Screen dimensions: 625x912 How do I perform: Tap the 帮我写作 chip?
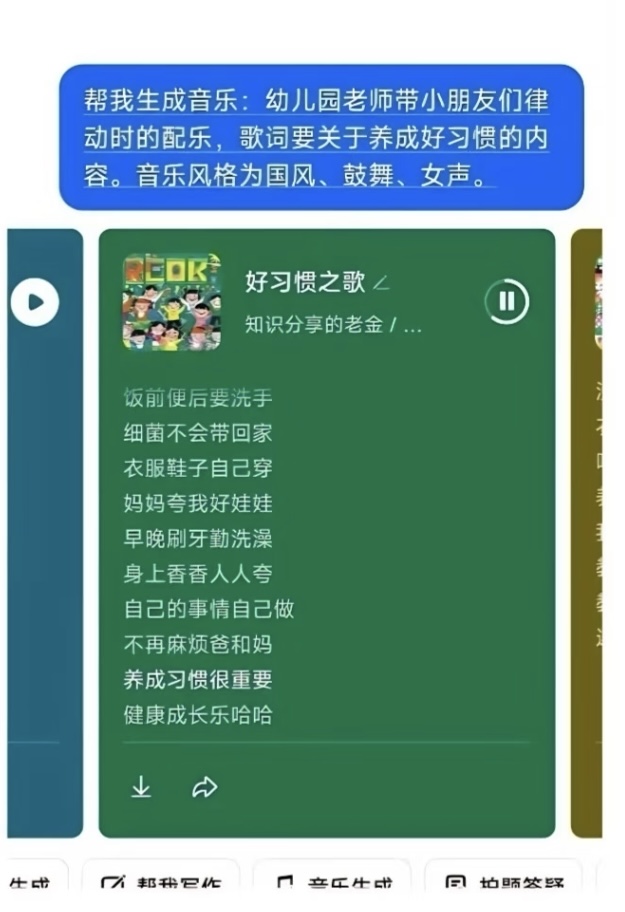pyautogui.click(x=162, y=882)
